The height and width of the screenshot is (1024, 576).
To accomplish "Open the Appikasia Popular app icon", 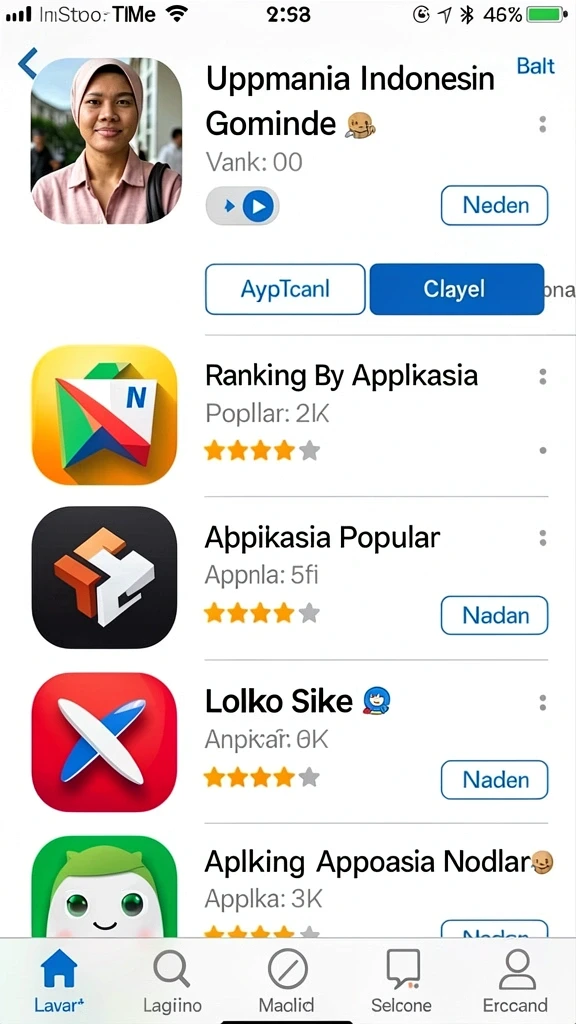I will (x=104, y=577).
